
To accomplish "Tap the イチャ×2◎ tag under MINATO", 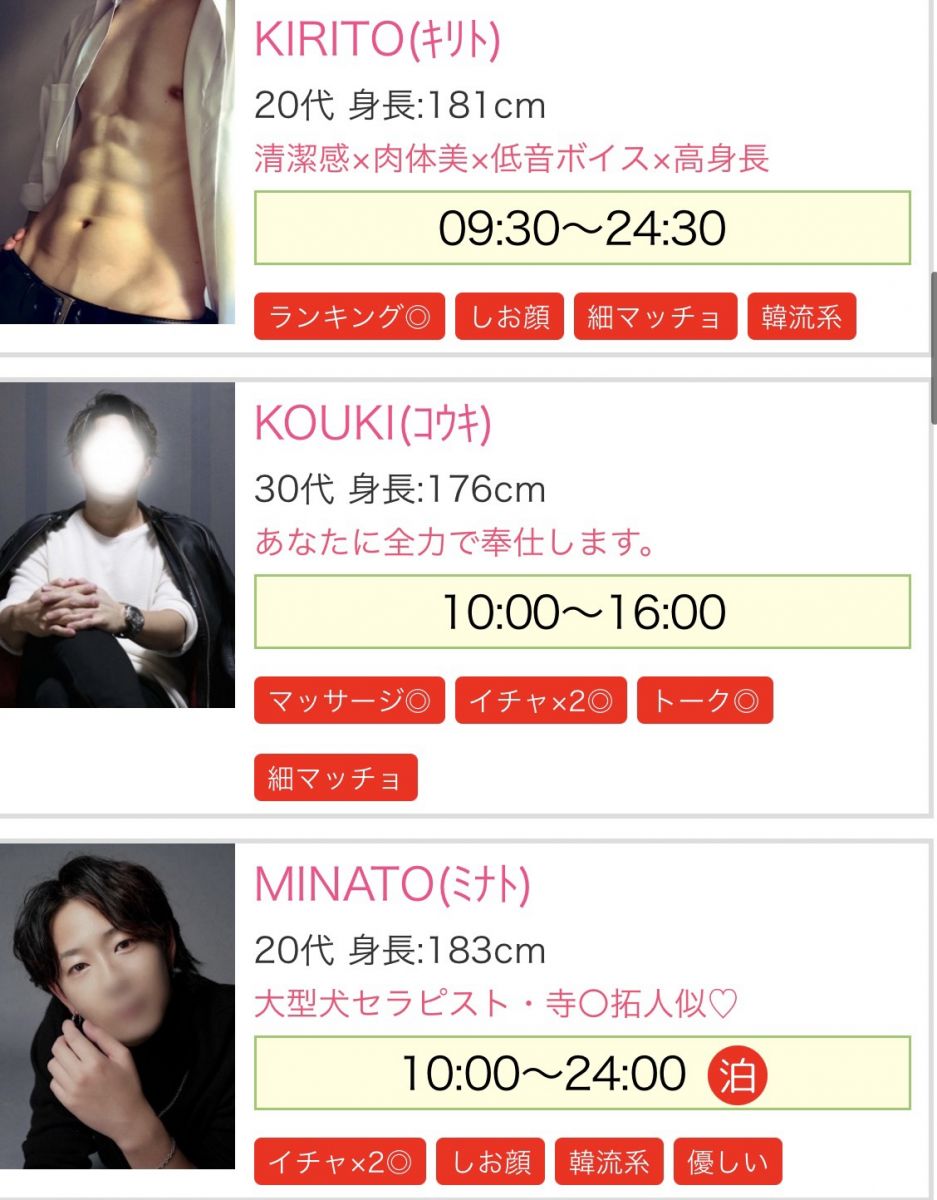I will 340,1162.
